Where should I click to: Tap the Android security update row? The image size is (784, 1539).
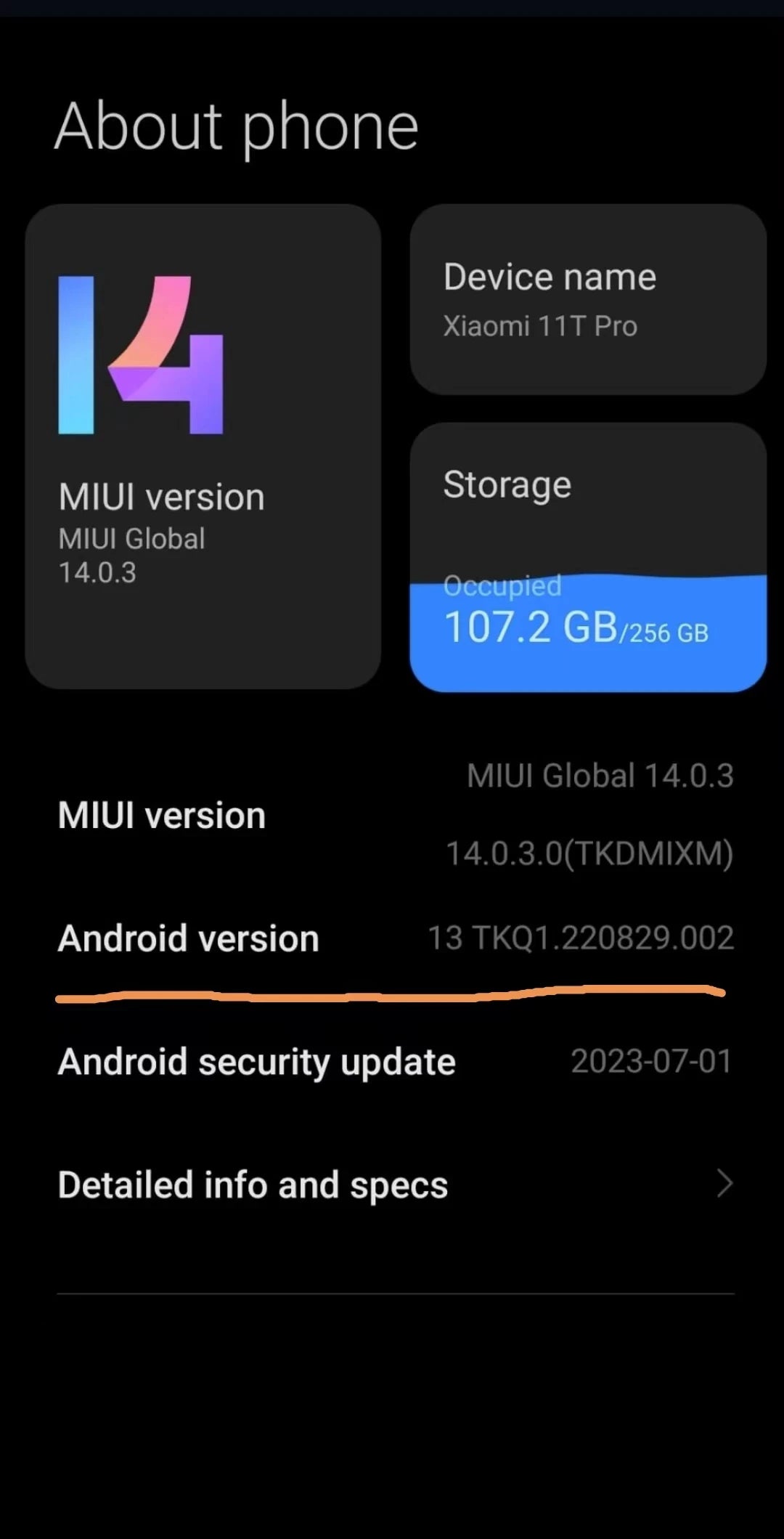pos(396,1062)
